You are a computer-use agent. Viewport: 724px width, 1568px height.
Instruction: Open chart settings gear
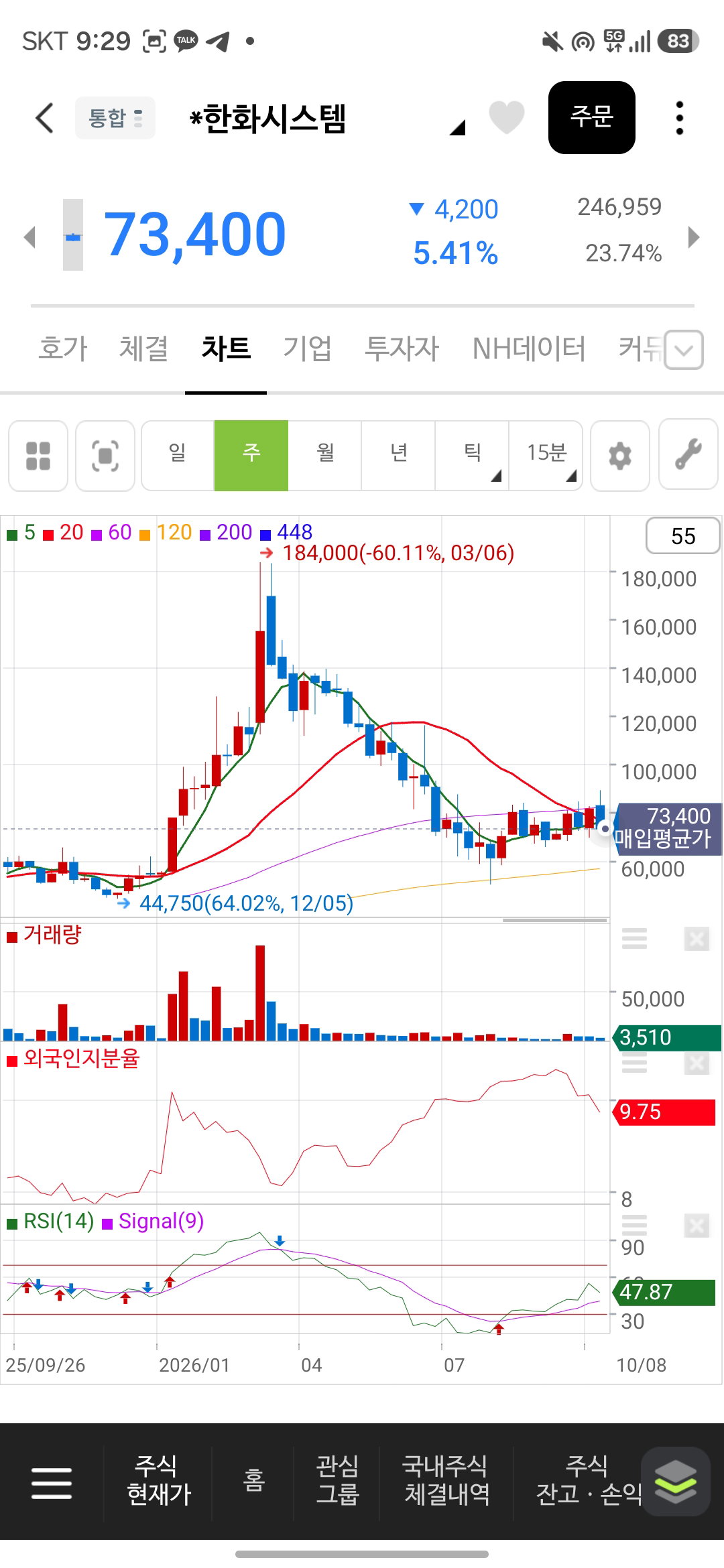click(x=620, y=456)
